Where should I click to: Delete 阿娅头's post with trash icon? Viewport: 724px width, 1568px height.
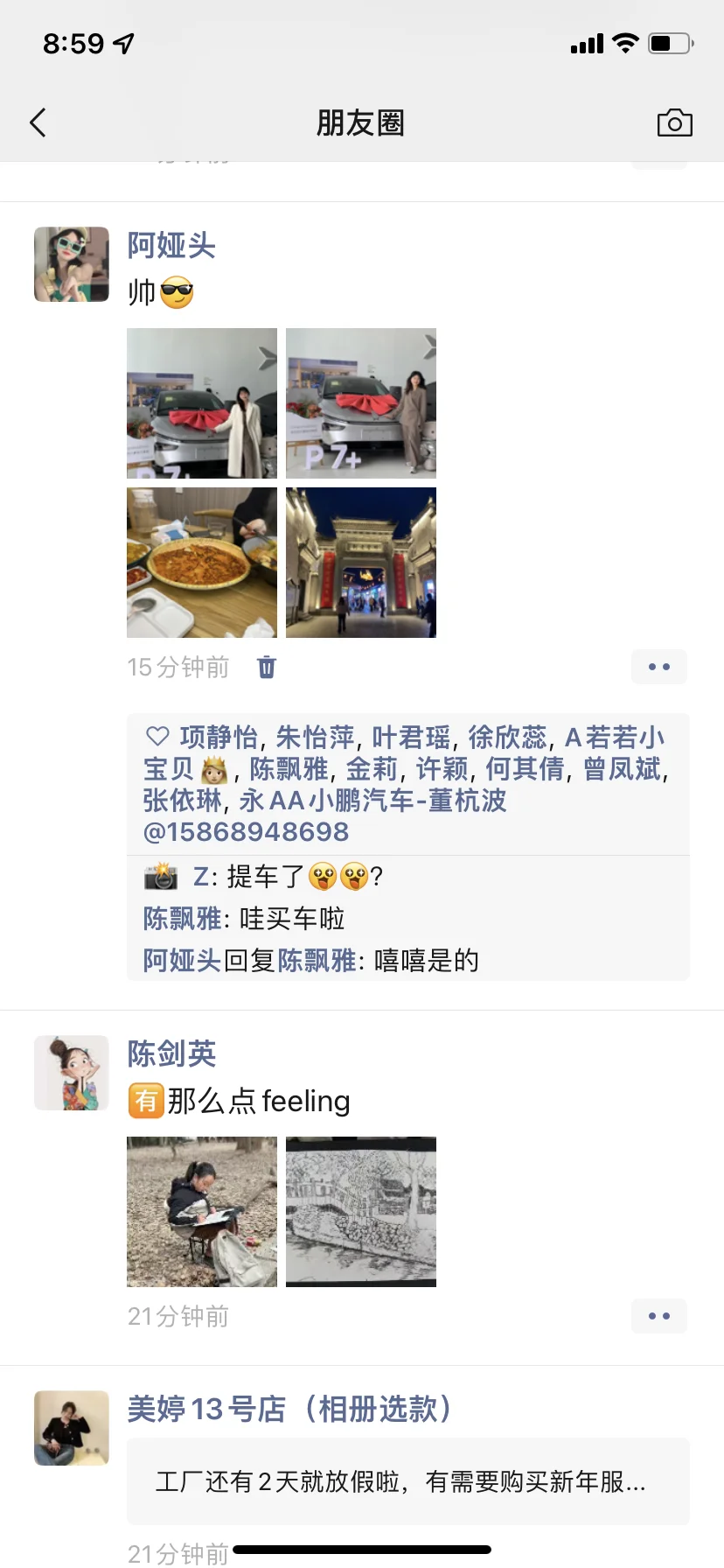[267, 667]
